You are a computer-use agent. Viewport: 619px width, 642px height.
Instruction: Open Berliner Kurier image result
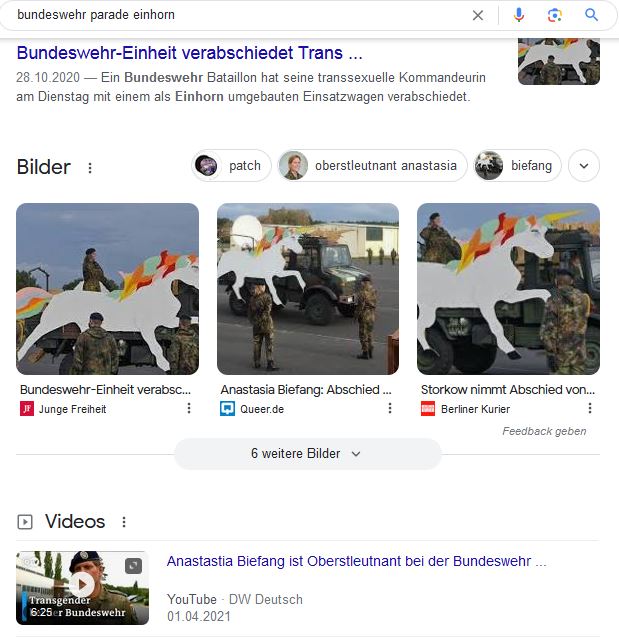pos(508,289)
